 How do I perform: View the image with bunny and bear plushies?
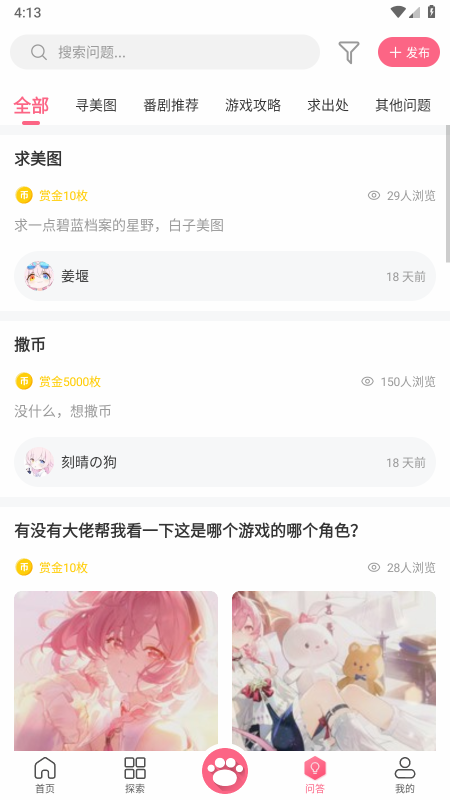click(334, 671)
